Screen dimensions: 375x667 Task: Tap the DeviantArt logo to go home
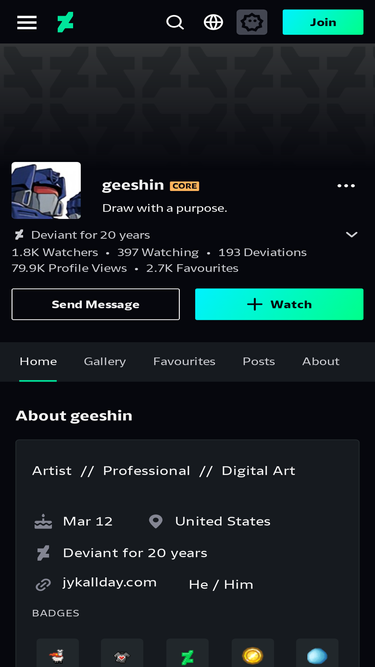pos(65,22)
